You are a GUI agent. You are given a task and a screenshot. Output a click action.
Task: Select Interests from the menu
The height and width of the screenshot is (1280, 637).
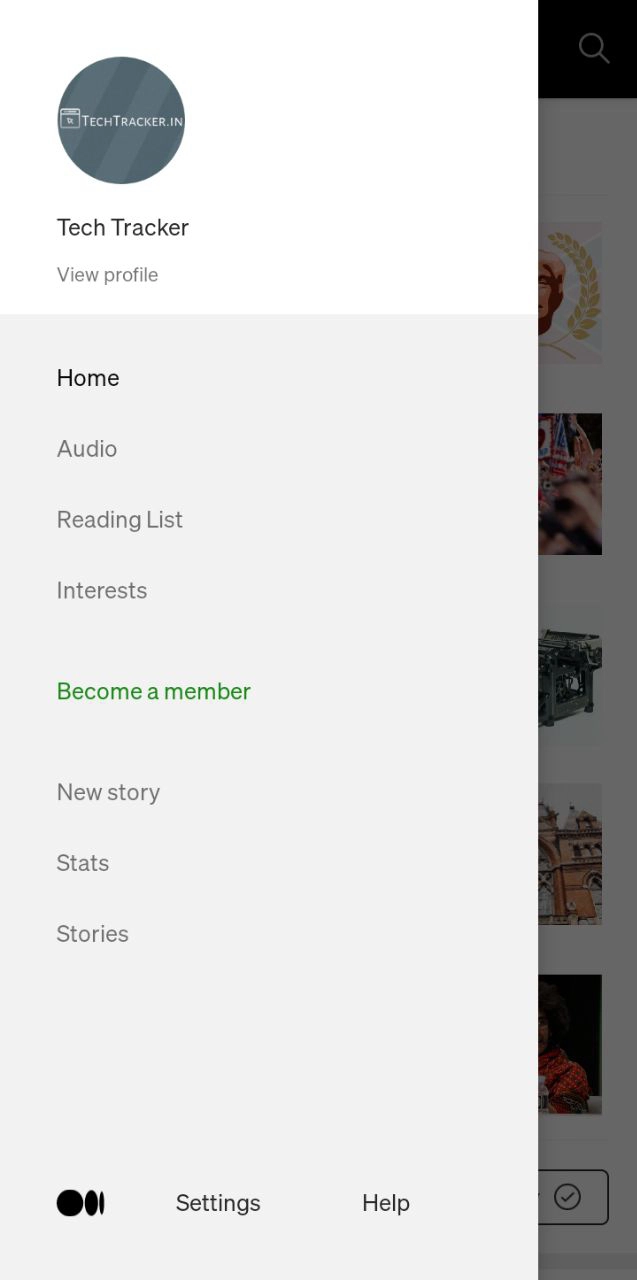click(x=102, y=591)
